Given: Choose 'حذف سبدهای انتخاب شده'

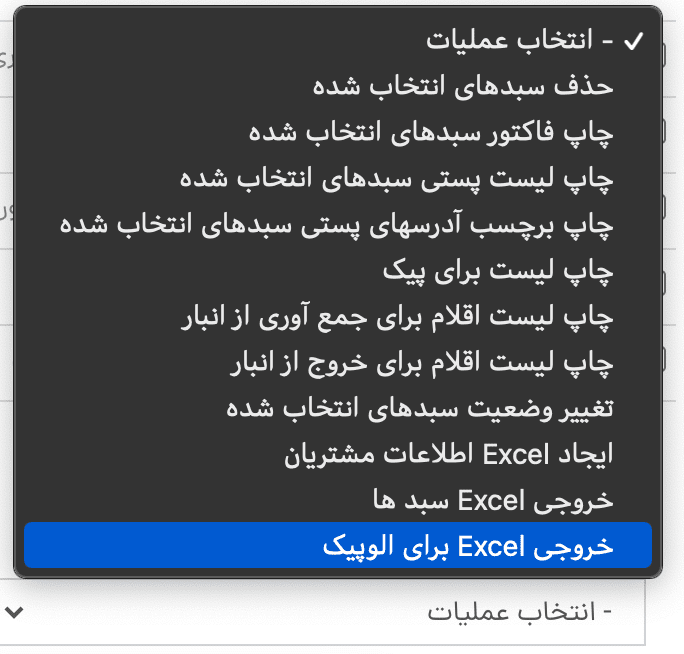Looking at the screenshot, I should click(x=462, y=86).
